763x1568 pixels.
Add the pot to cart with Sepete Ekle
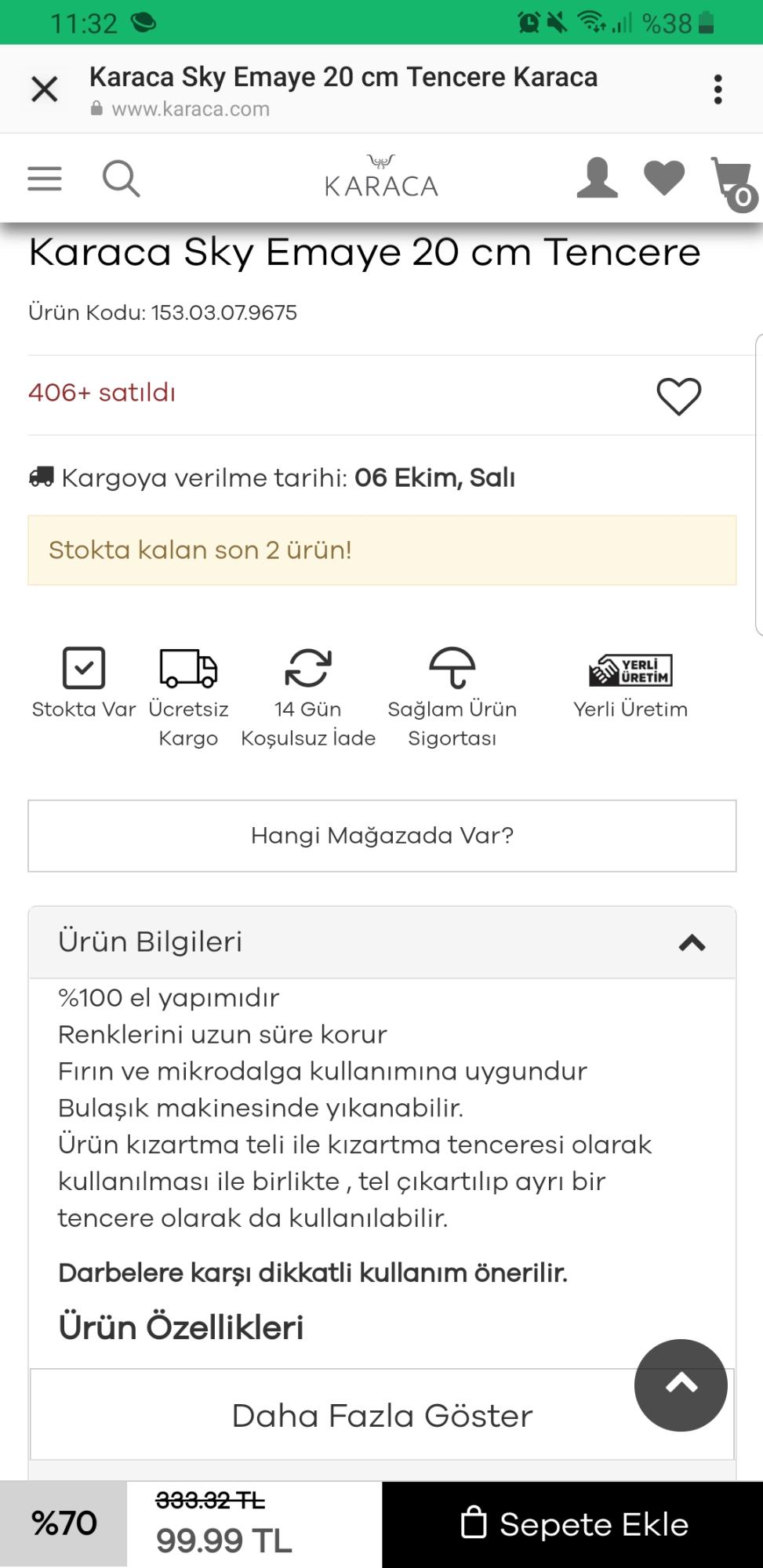click(x=572, y=1524)
